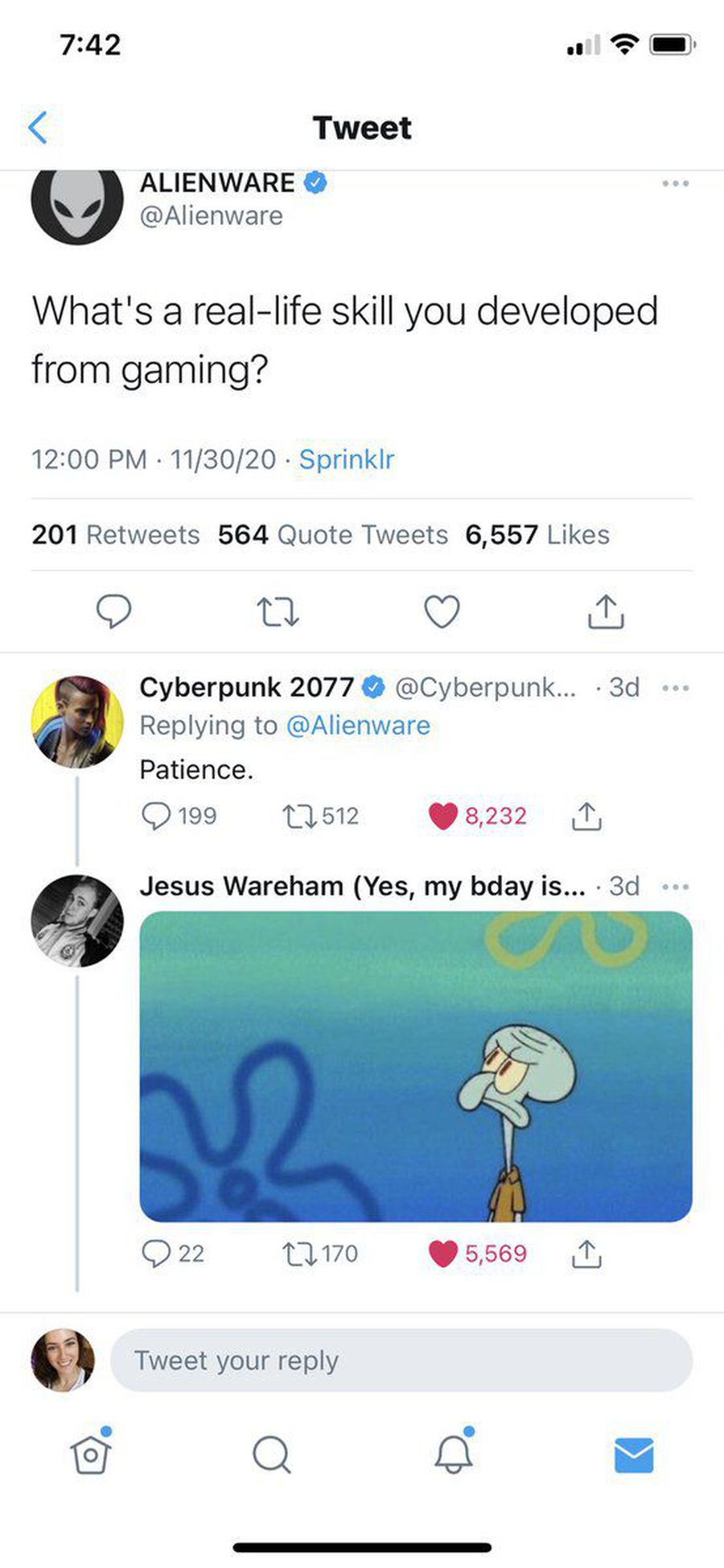The height and width of the screenshot is (1568, 724).
Task: View the 6,557 Likes list
Action: 537,534
